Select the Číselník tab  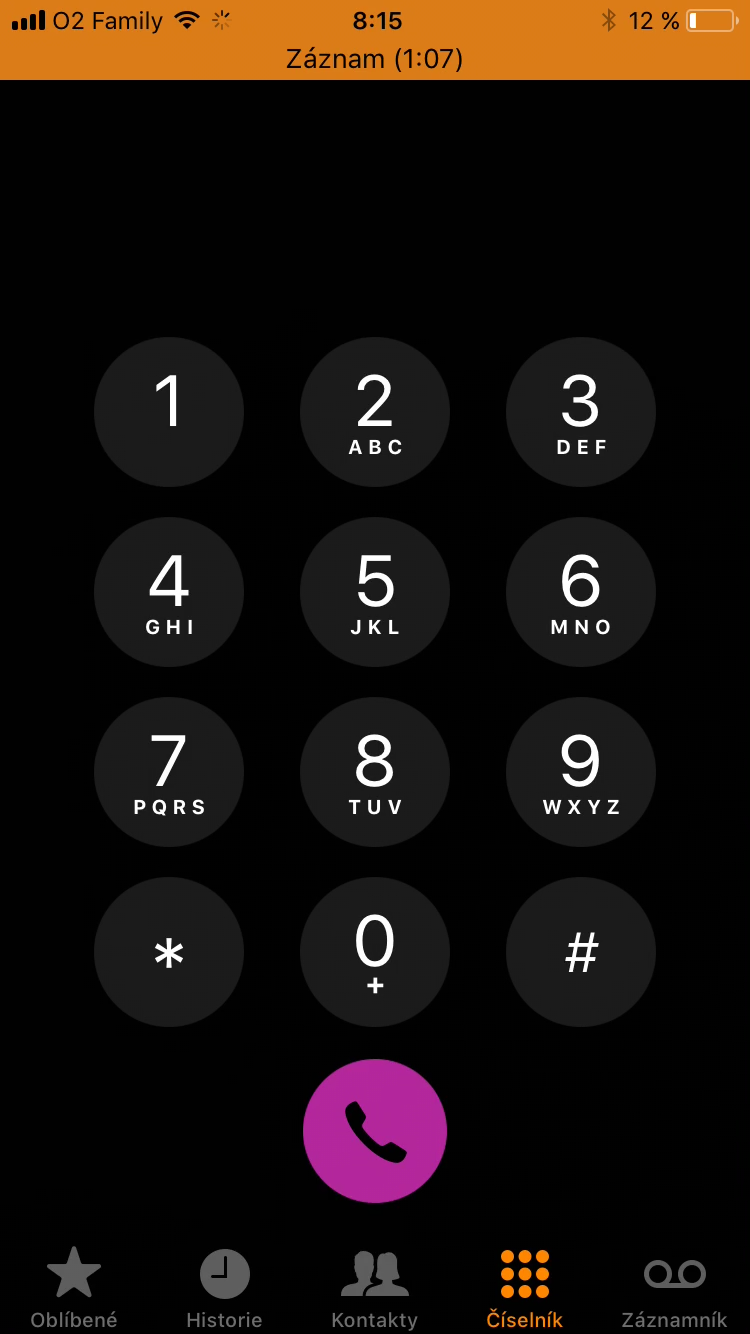point(525,1288)
